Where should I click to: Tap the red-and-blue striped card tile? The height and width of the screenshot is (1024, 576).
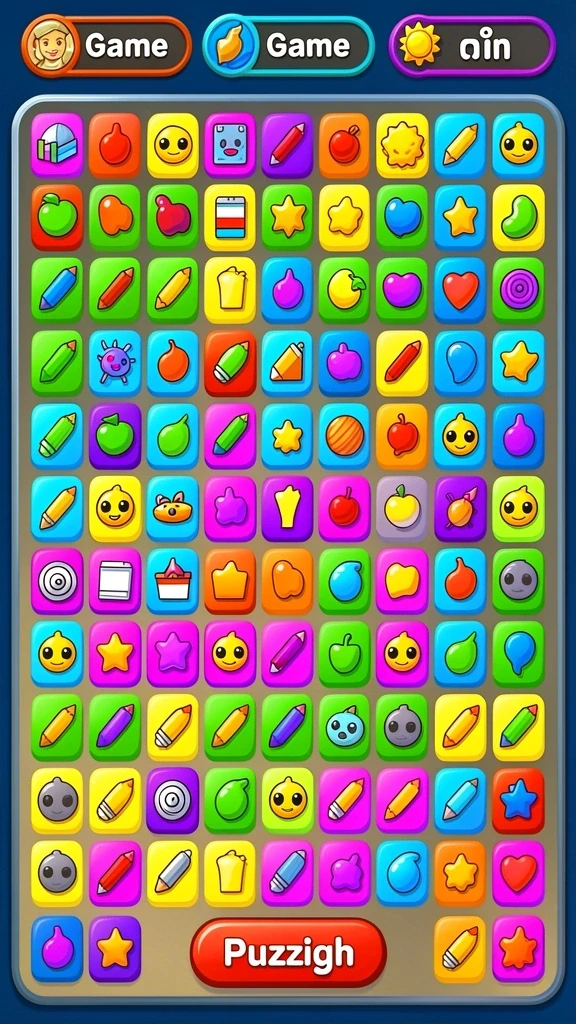[230, 217]
